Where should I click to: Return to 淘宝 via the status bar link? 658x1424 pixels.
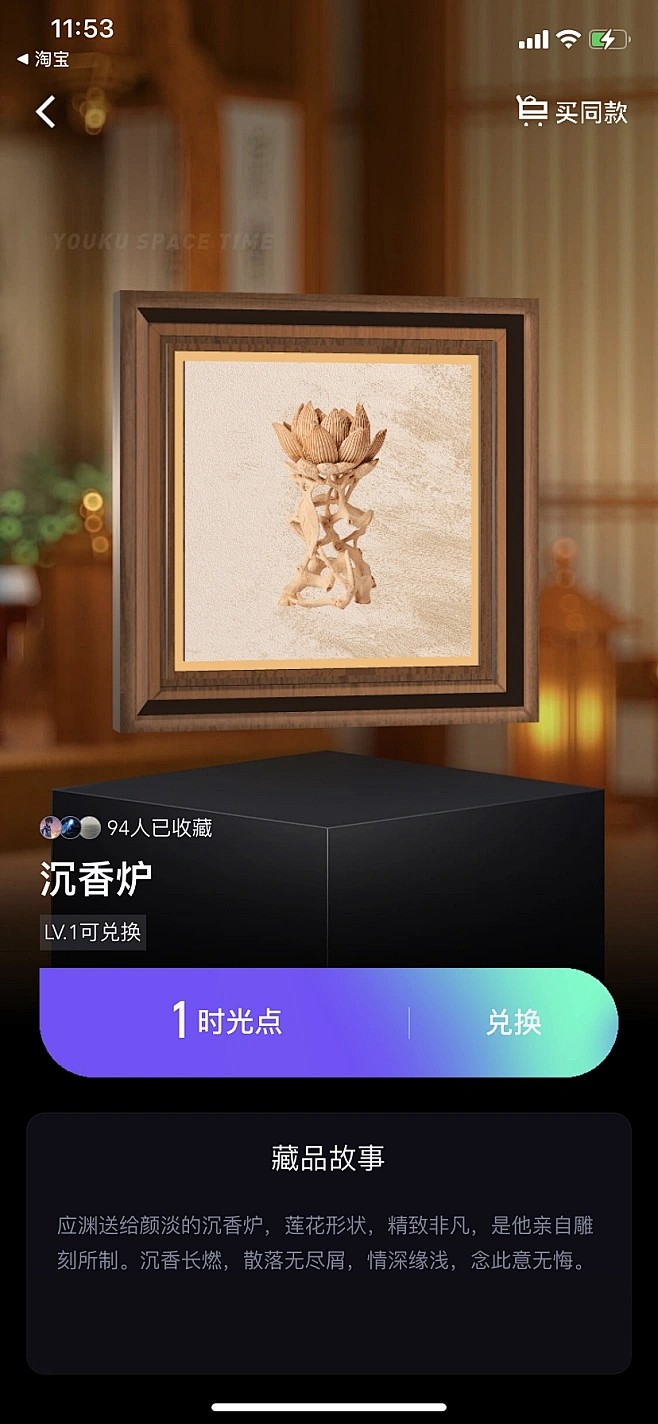click(44, 60)
